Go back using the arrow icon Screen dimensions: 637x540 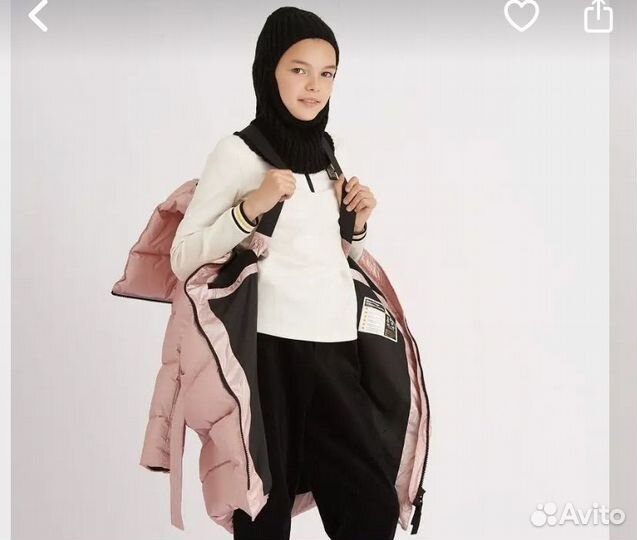pyautogui.click(x=38, y=16)
